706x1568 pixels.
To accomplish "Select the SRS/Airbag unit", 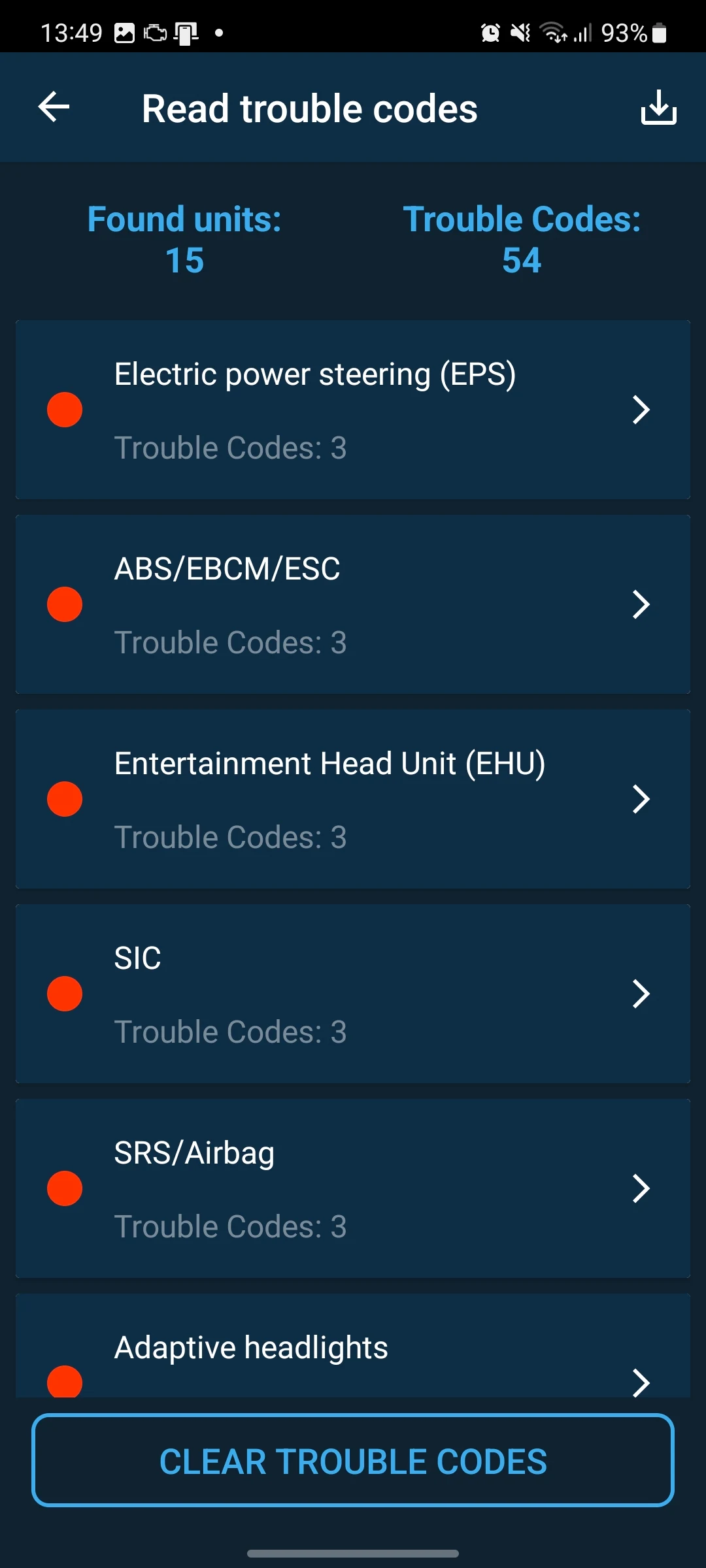I will pos(353,1188).
